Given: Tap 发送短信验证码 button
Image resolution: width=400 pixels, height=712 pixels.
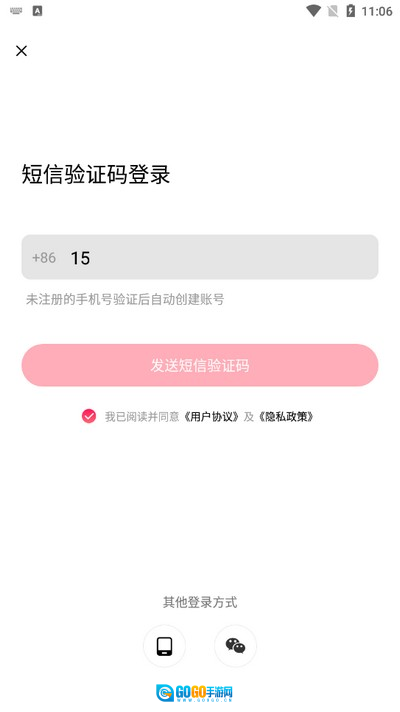Looking at the screenshot, I should tap(200, 365).
